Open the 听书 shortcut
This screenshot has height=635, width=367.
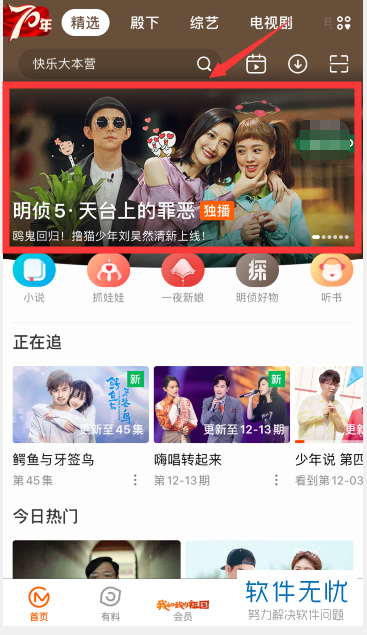pos(332,278)
